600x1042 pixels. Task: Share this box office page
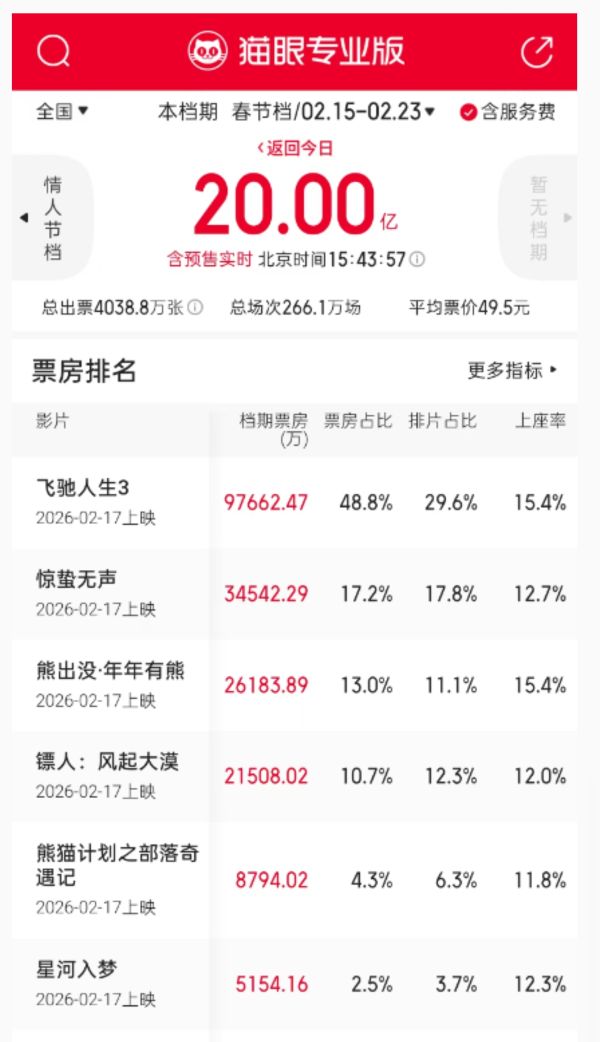coord(537,52)
